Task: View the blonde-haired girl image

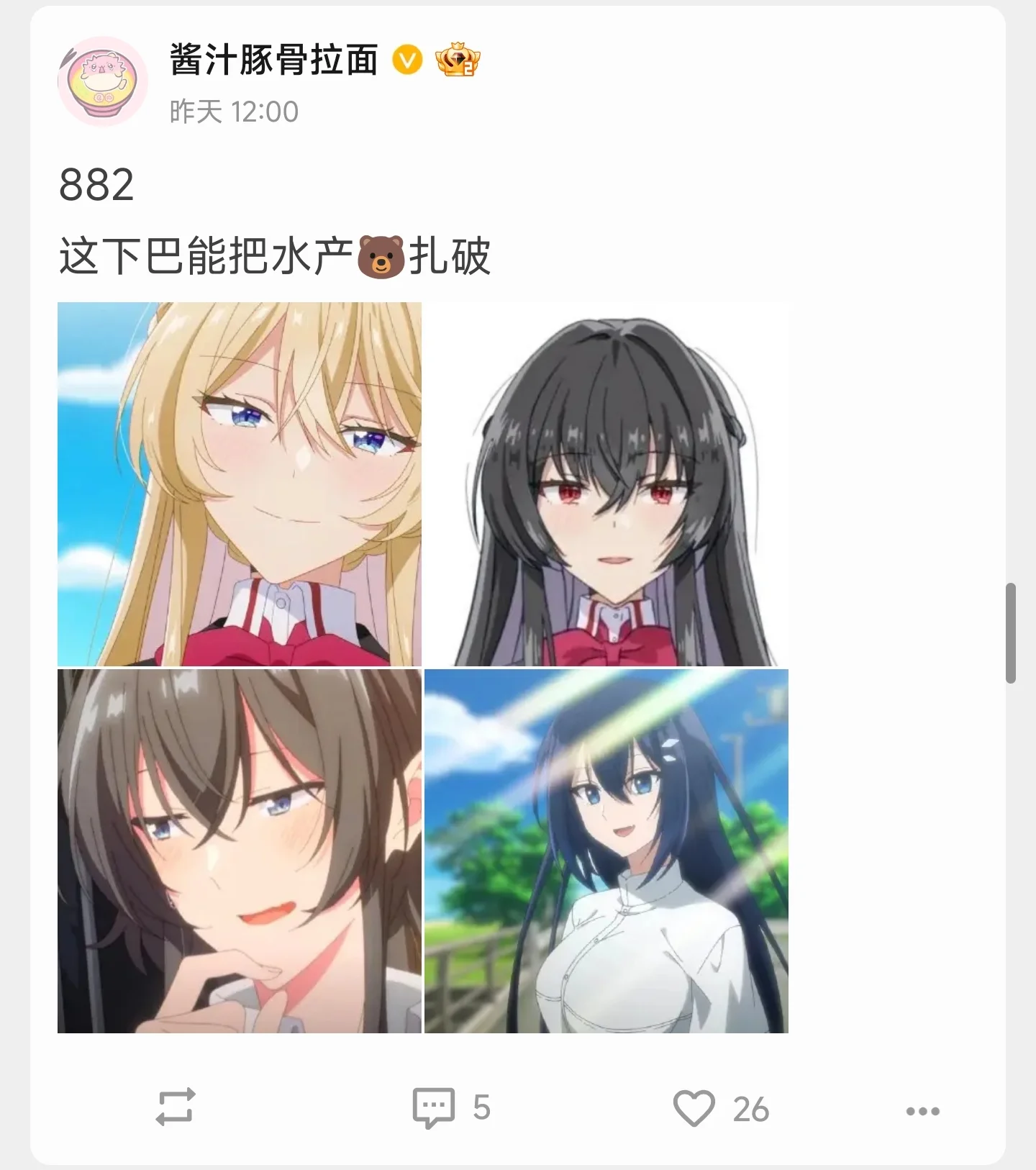Action: coord(240,484)
